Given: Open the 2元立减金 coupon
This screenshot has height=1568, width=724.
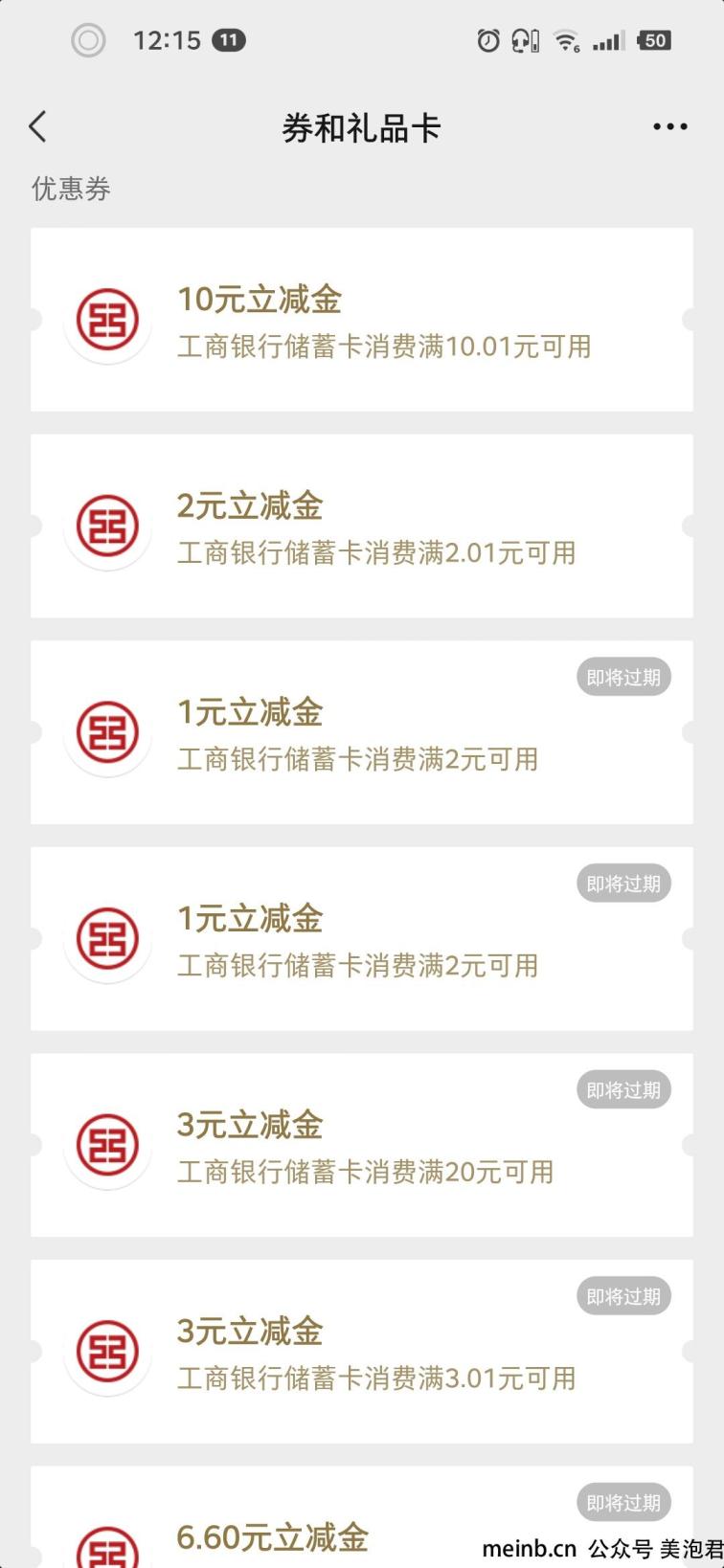Looking at the screenshot, I should click(362, 526).
